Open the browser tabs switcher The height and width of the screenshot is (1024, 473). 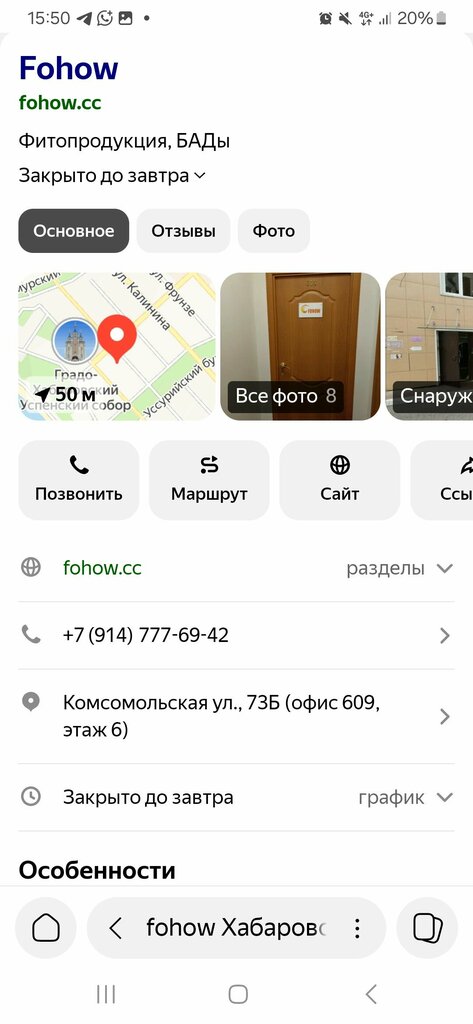(x=427, y=928)
